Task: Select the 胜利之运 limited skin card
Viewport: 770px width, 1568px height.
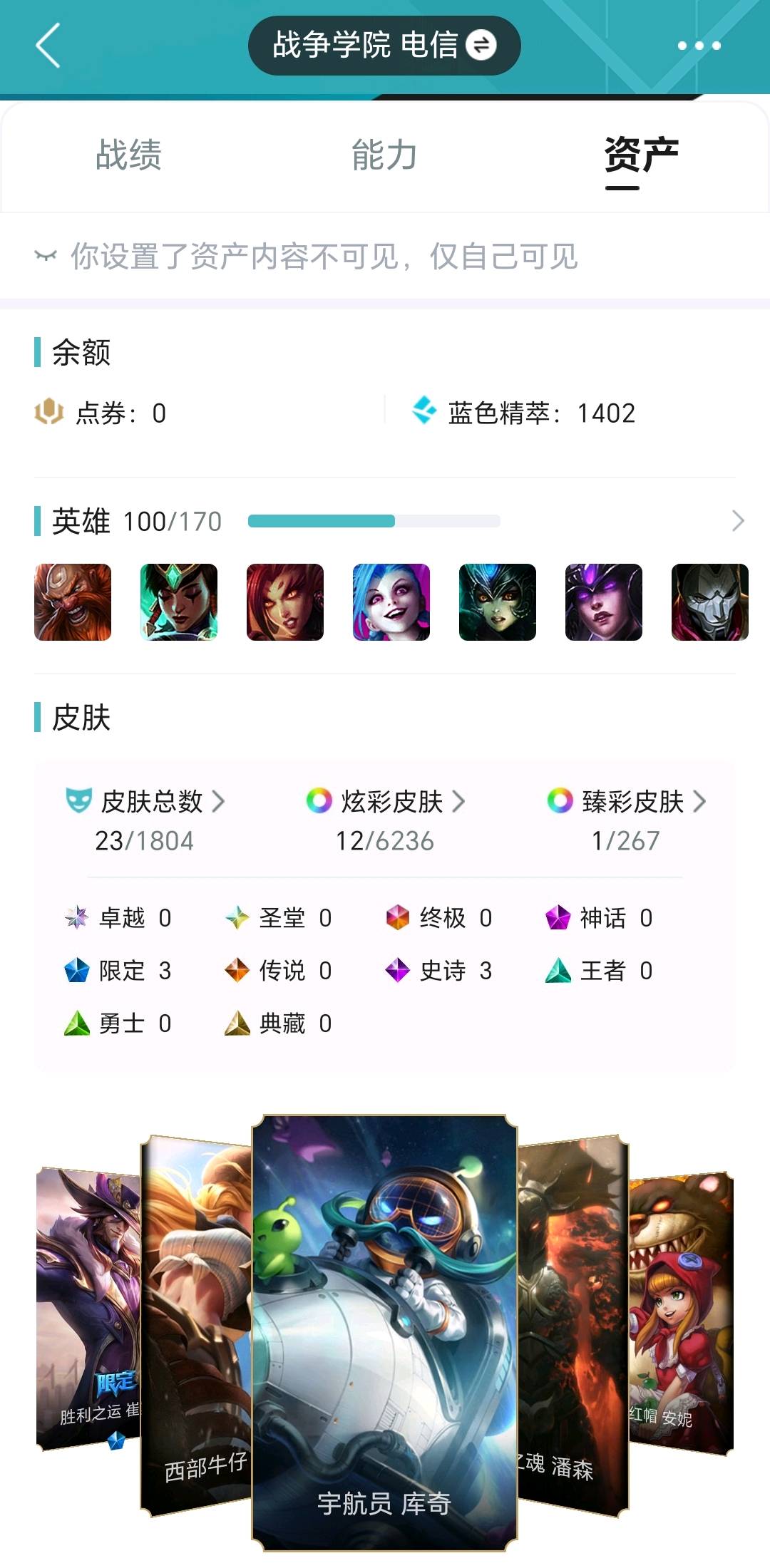Action: [x=88, y=1308]
